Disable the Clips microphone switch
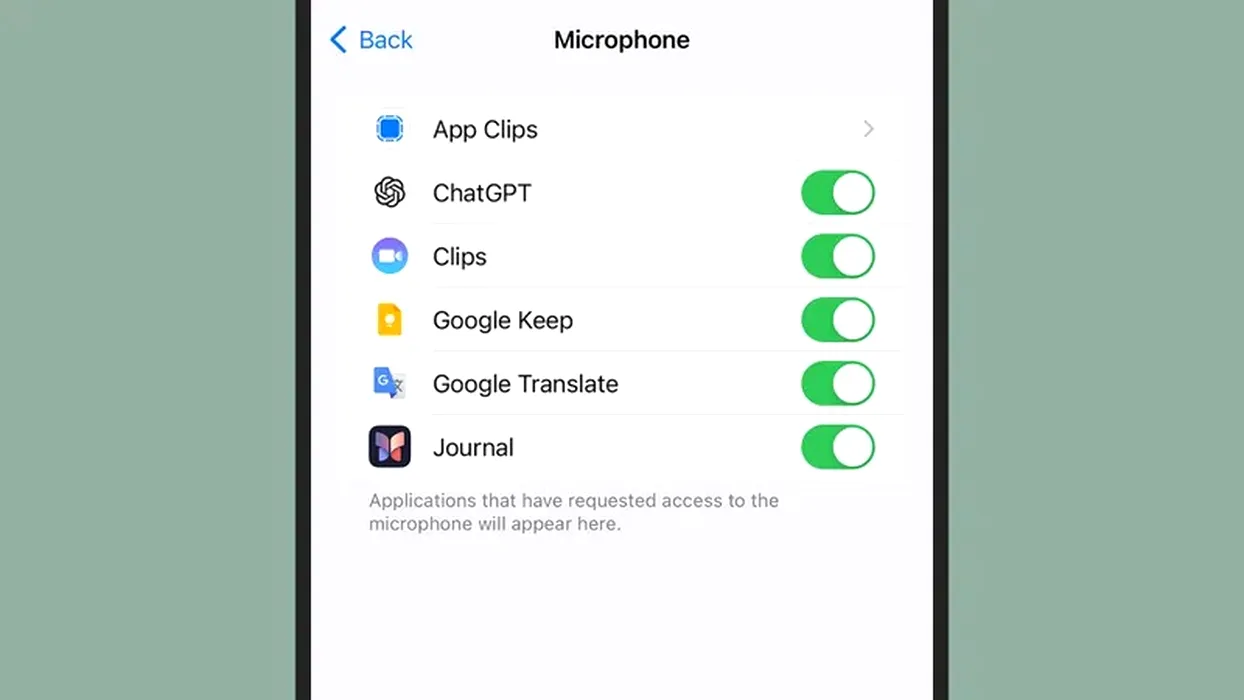 (x=837, y=257)
